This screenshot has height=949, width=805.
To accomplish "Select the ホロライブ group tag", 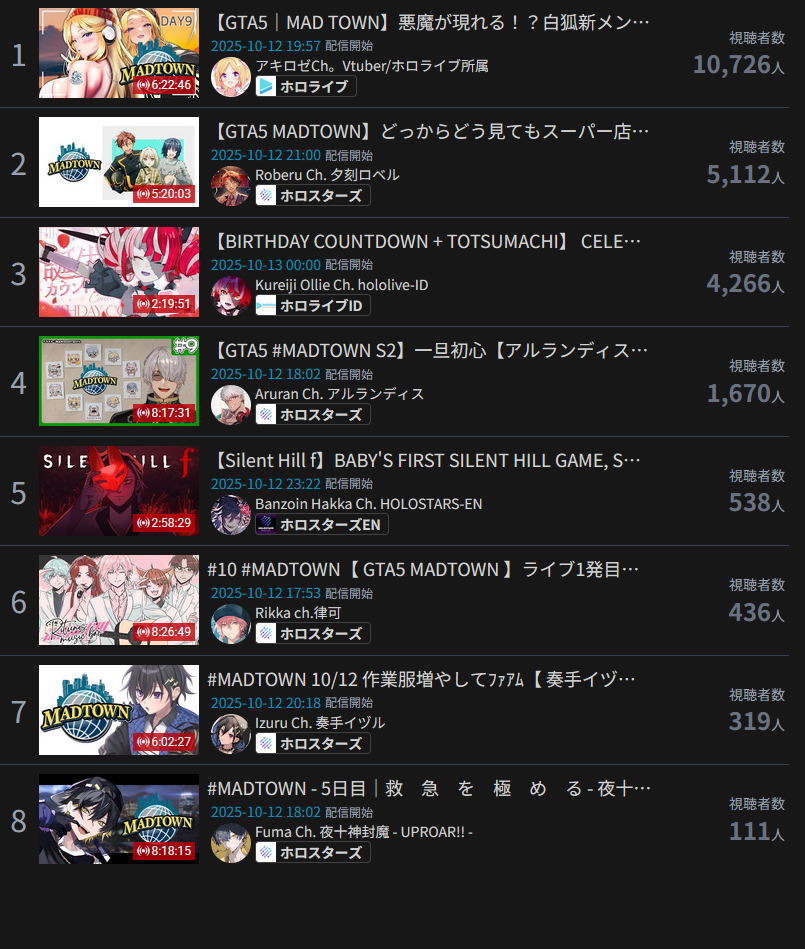I will click(x=306, y=87).
